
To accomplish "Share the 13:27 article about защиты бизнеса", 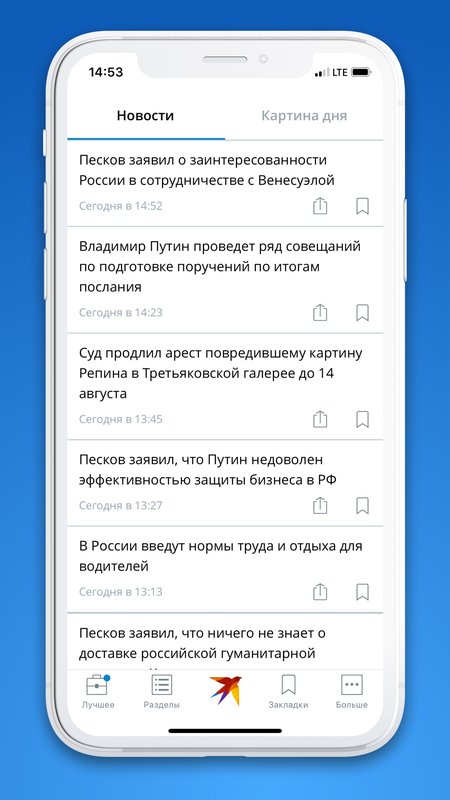I will (x=320, y=506).
